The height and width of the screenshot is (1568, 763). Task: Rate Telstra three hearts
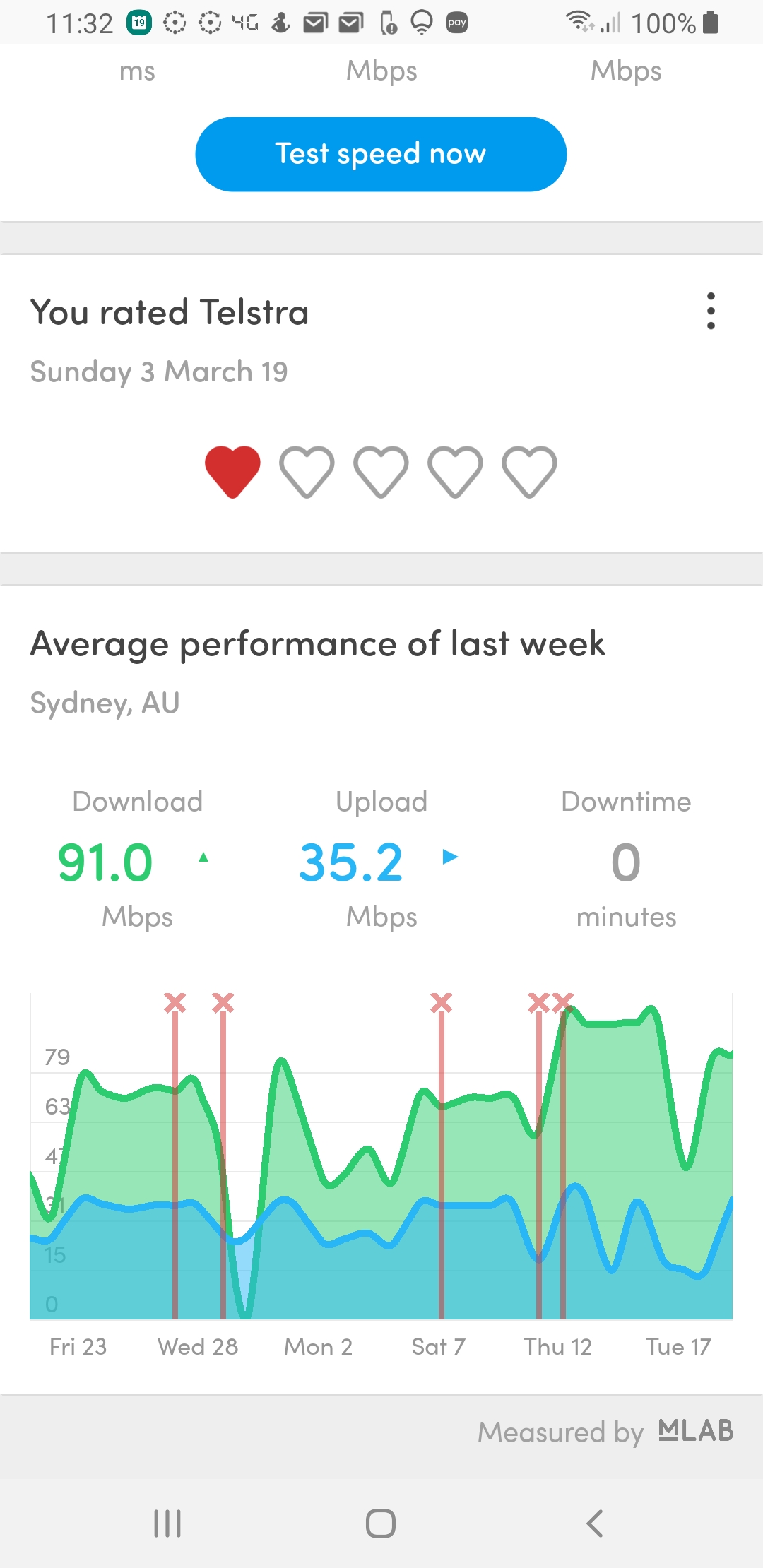click(381, 472)
